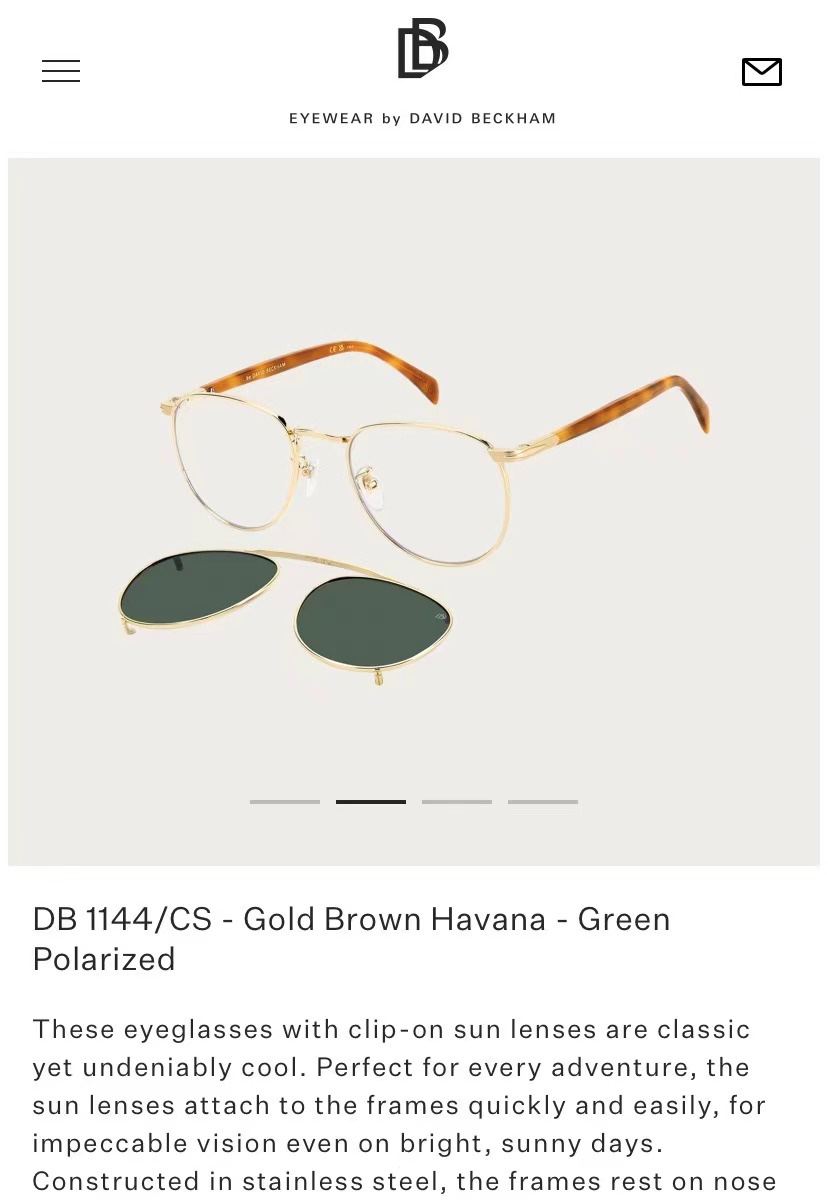Select the fourth image indicator
This screenshot has width=828, height=1203.
[x=543, y=801]
